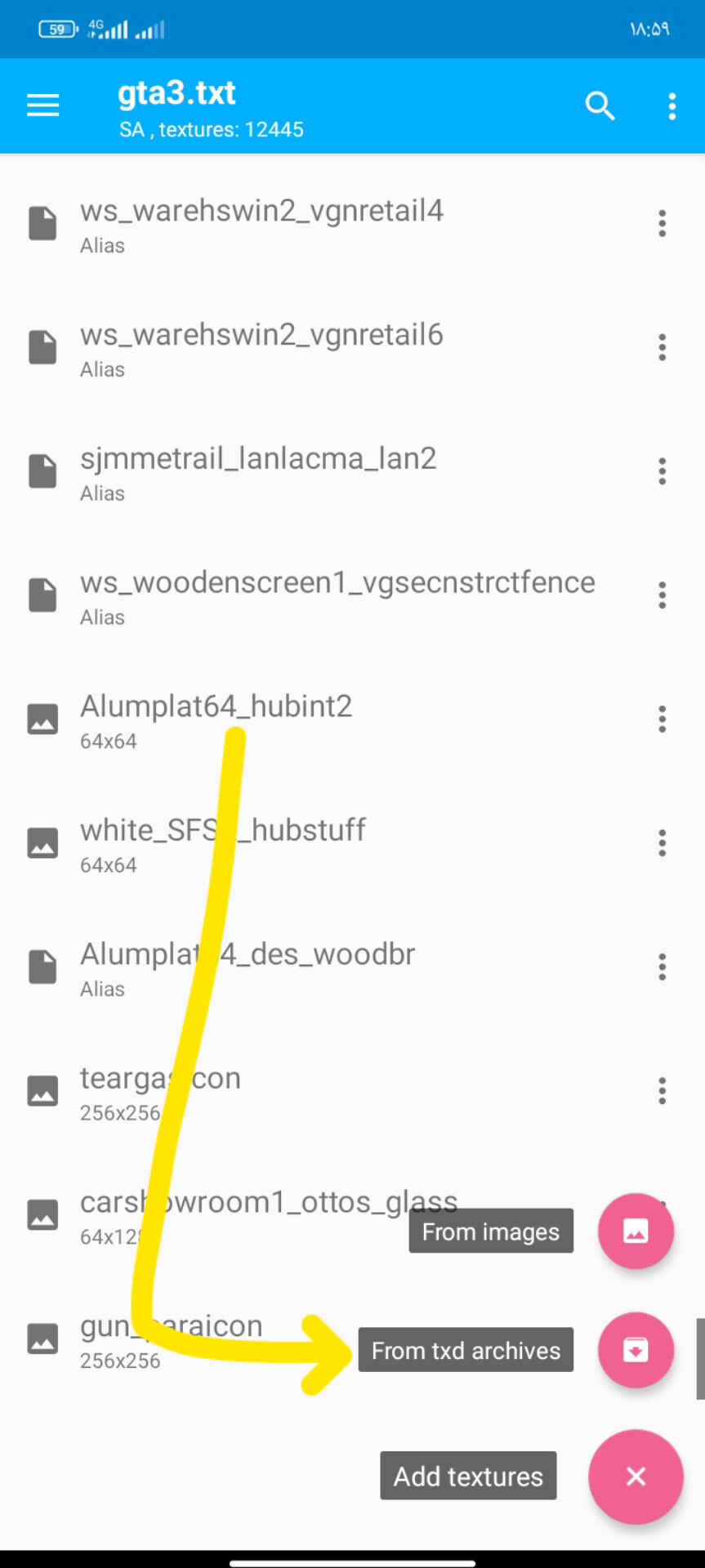Open the hamburger drawer menu

[43, 105]
